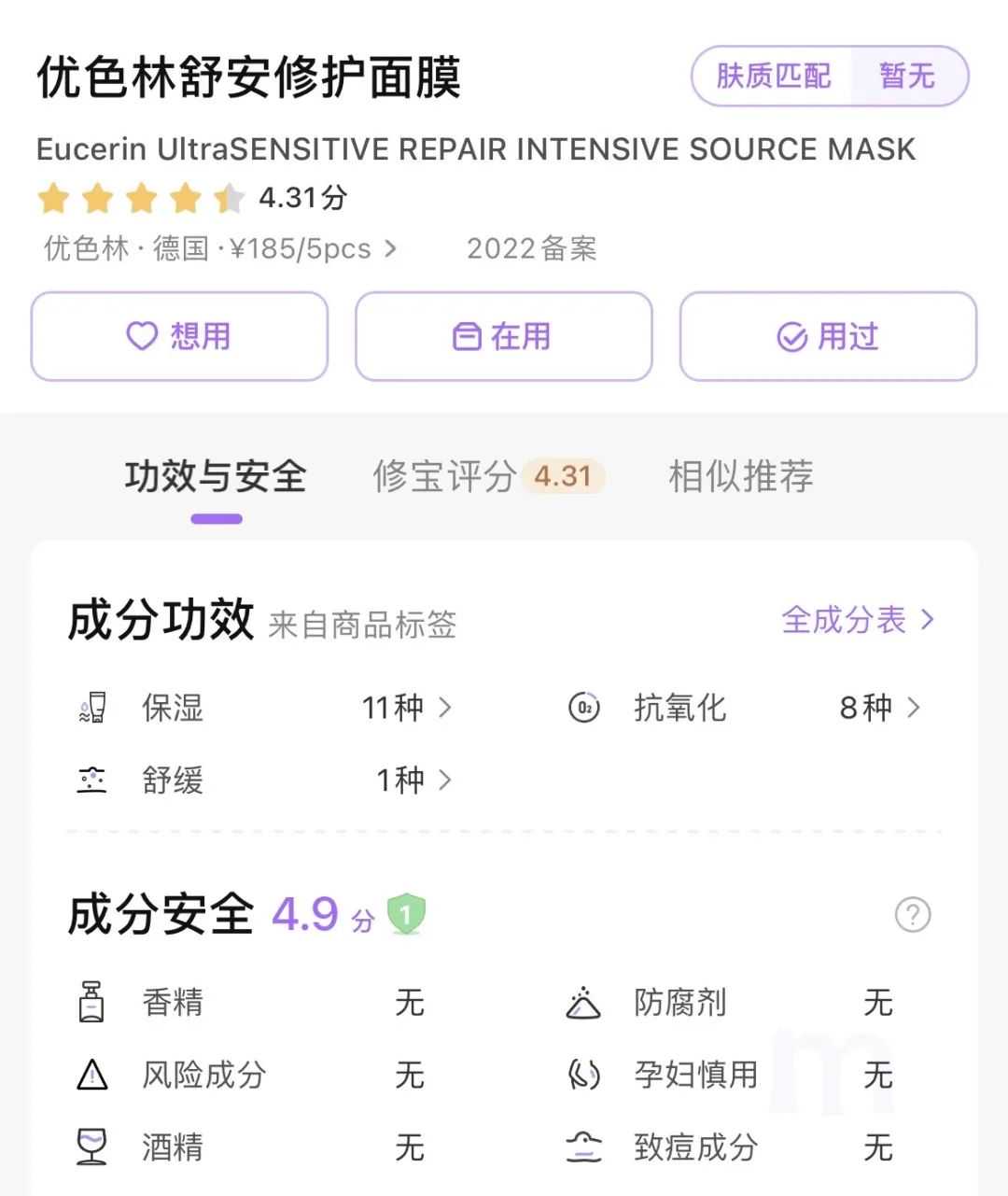Open the 全成分表 full ingredient list
Screen dimensions: 1008x1196
coord(857,620)
